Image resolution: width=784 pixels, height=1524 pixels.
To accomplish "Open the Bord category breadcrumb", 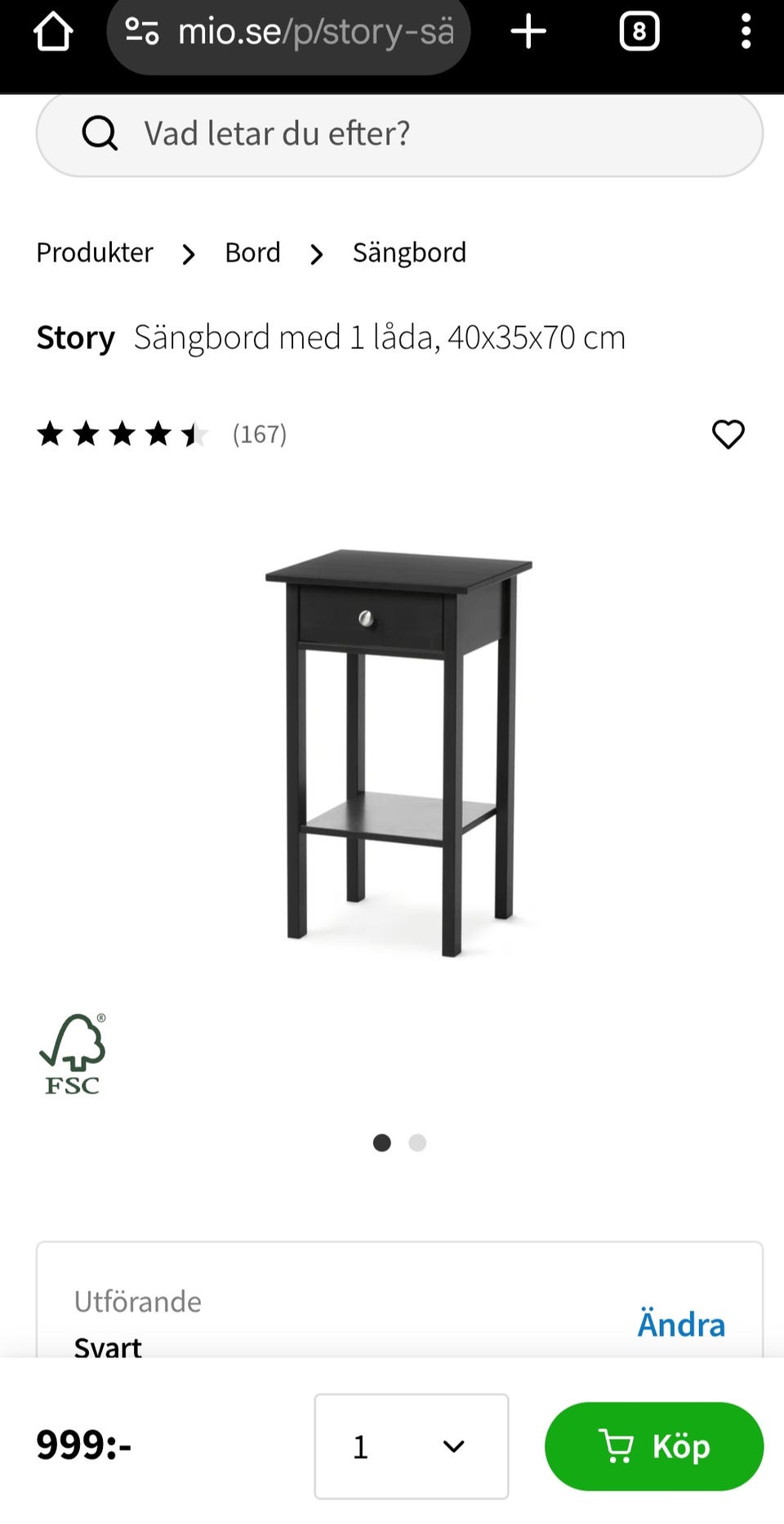I will coord(252,253).
